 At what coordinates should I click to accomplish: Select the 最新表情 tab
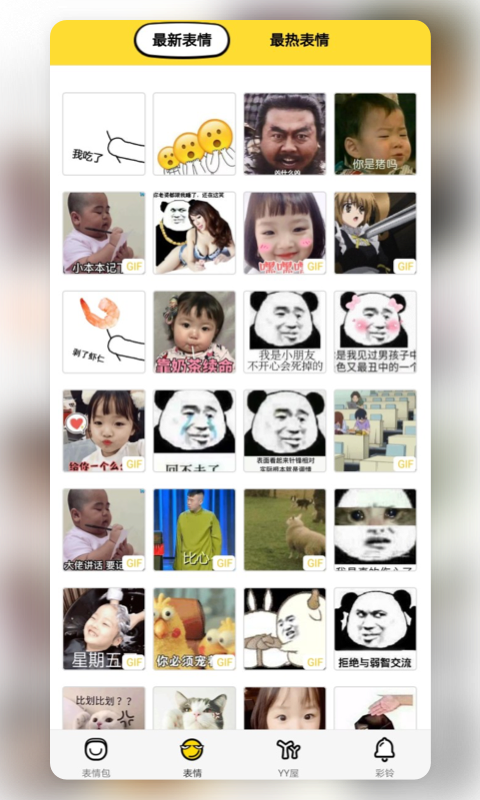(182, 40)
